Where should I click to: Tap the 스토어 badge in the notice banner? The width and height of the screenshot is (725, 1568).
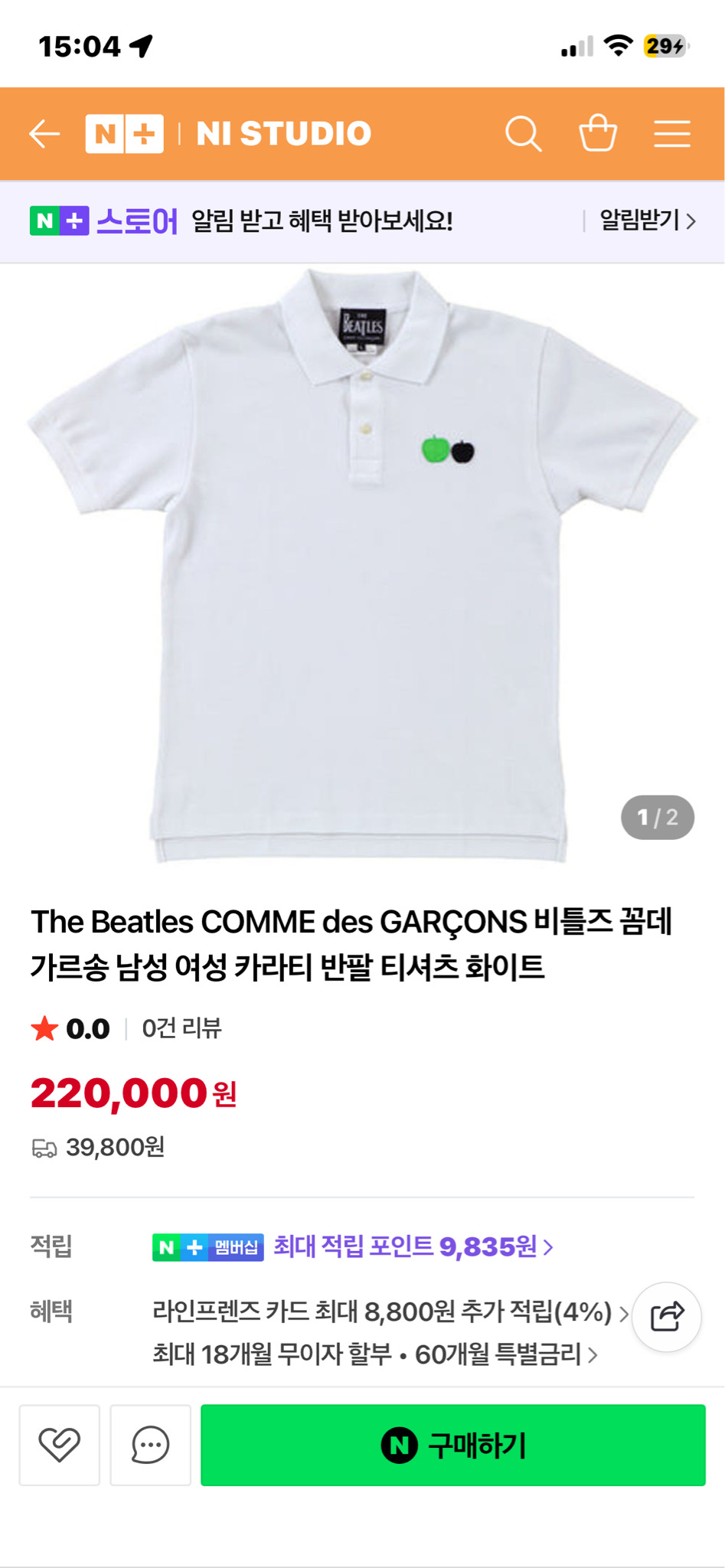tap(103, 222)
